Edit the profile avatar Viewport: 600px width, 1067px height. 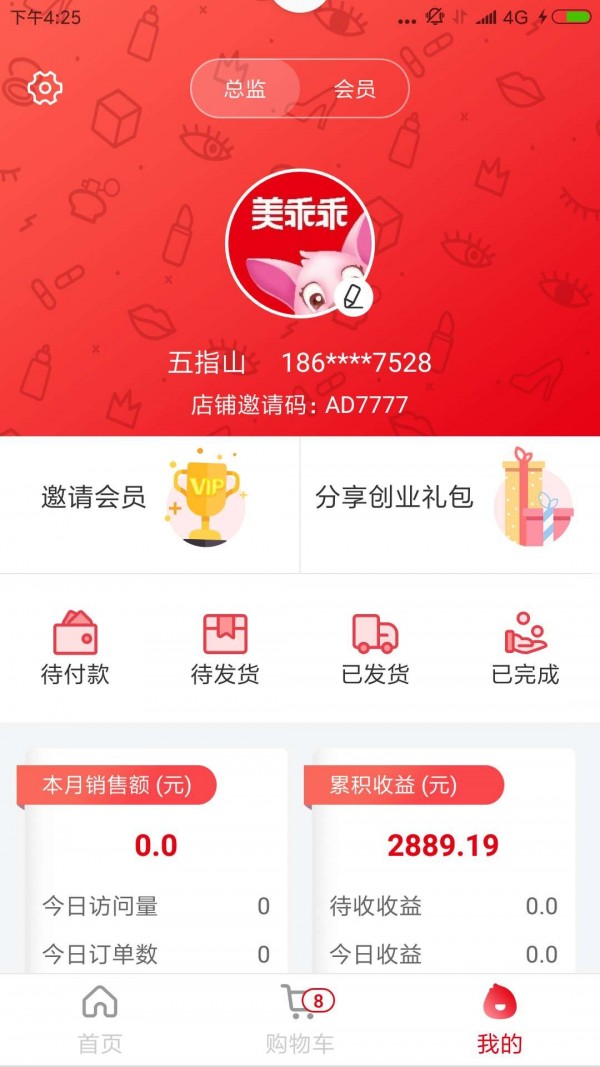pyautogui.click(x=352, y=295)
